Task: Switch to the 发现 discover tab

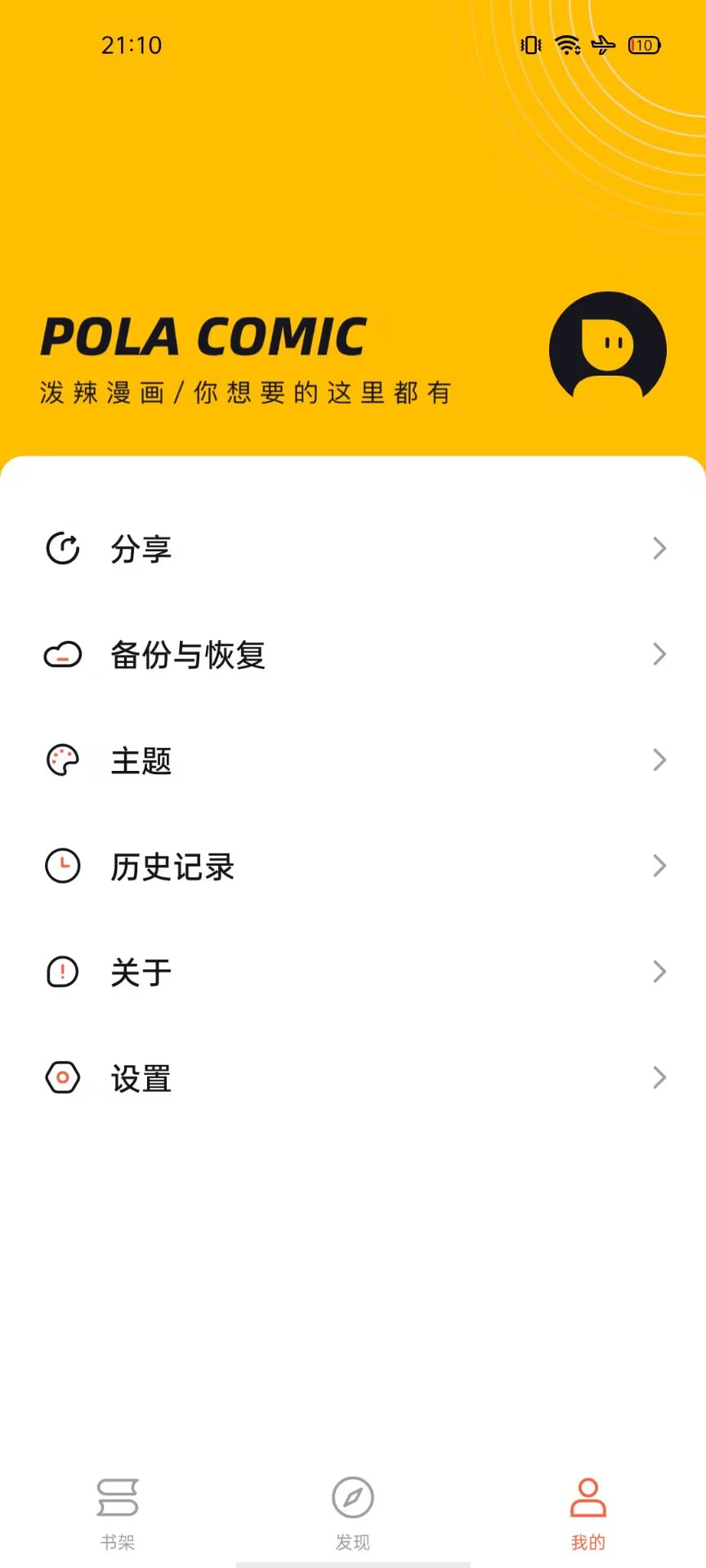Action: click(x=353, y=1512)
